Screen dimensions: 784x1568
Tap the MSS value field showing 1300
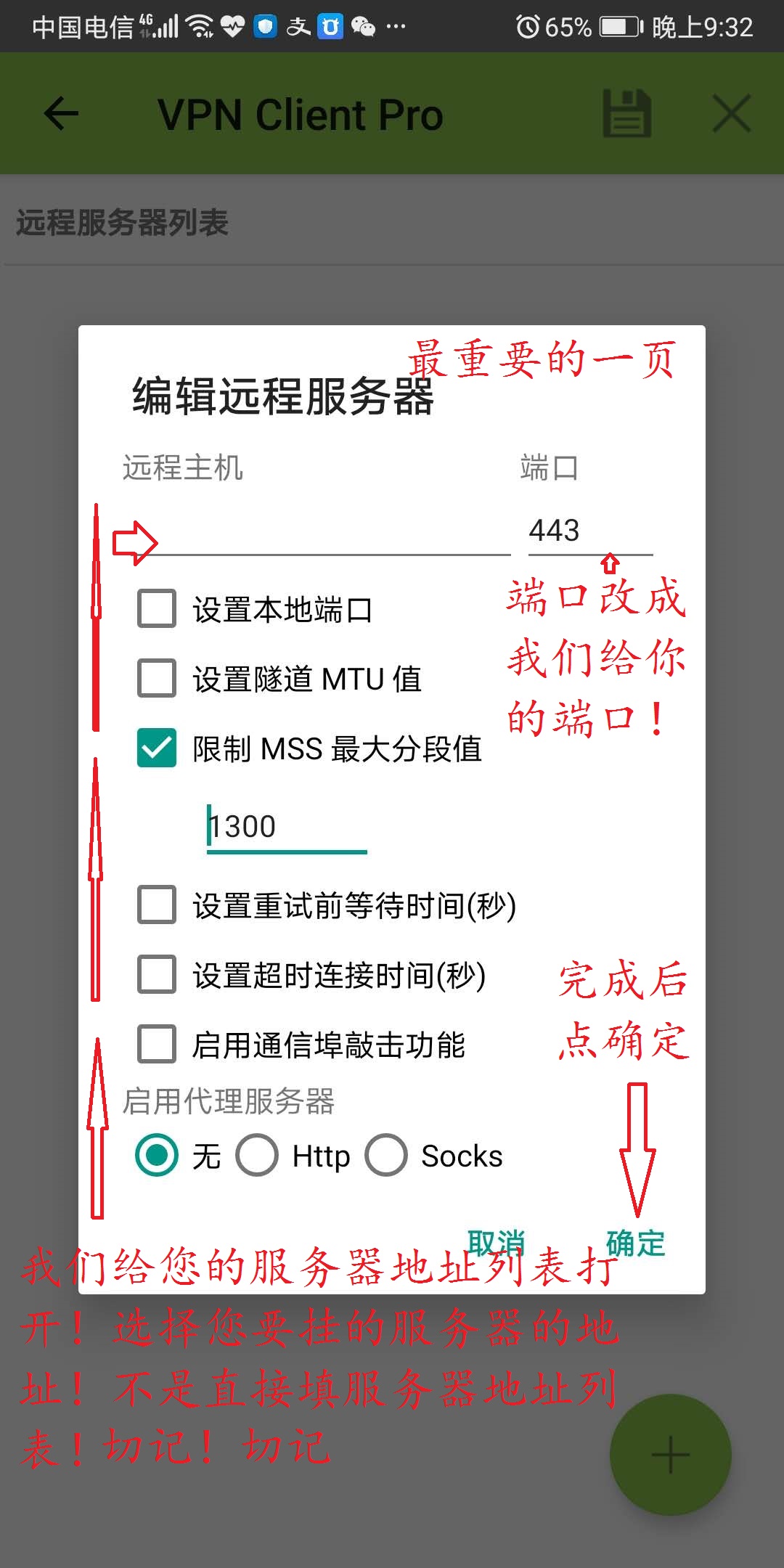287,828
